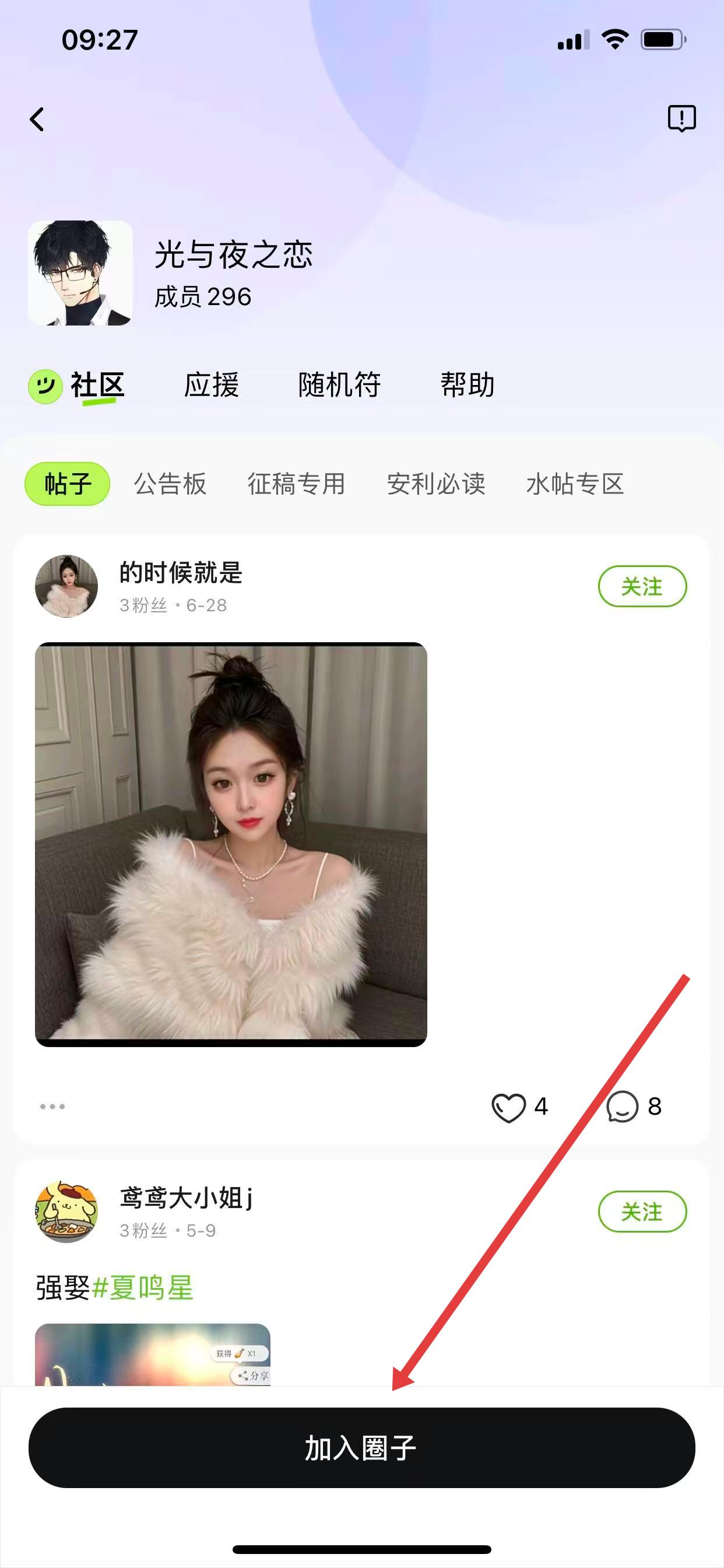Switch to the 应援 tab

click(211, 386)
